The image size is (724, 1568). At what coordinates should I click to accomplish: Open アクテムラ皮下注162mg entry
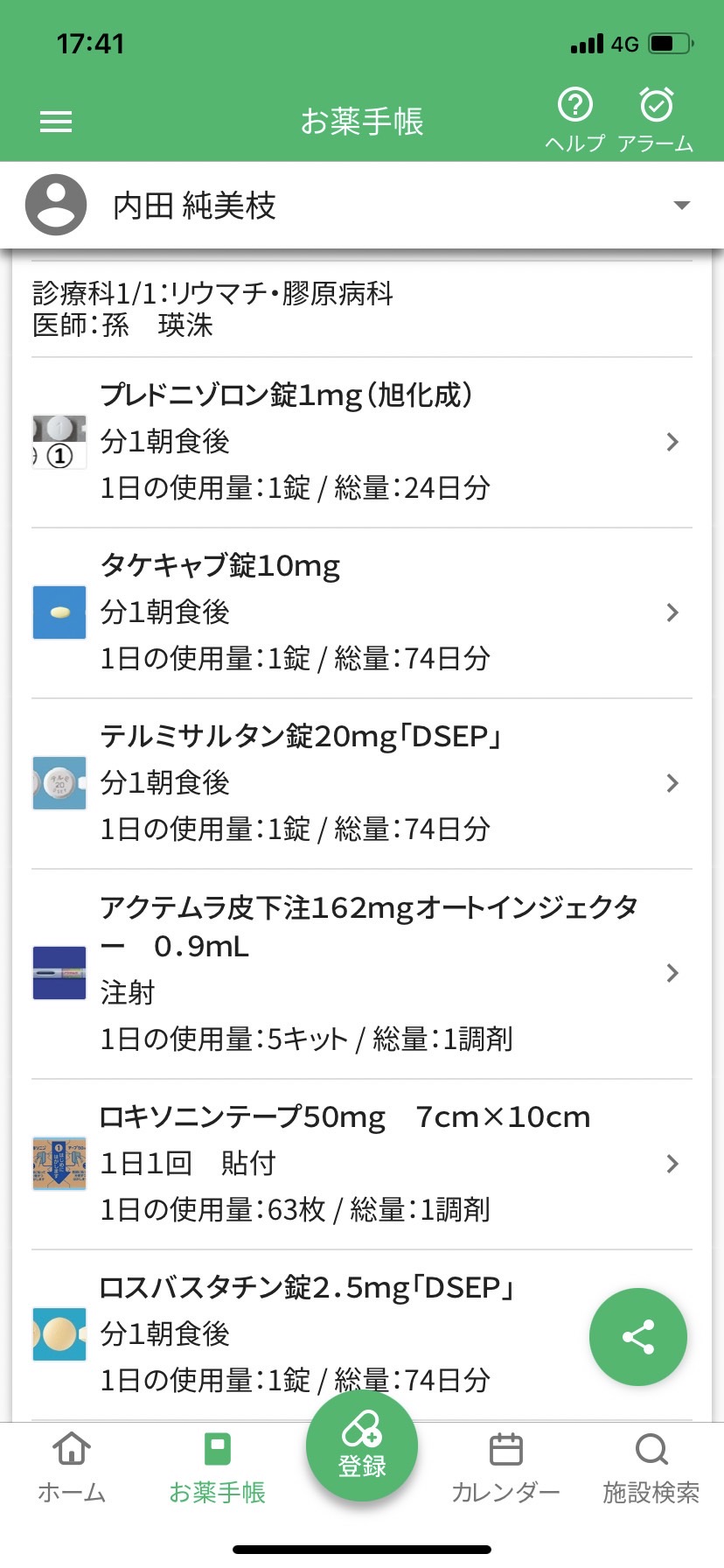362,974
